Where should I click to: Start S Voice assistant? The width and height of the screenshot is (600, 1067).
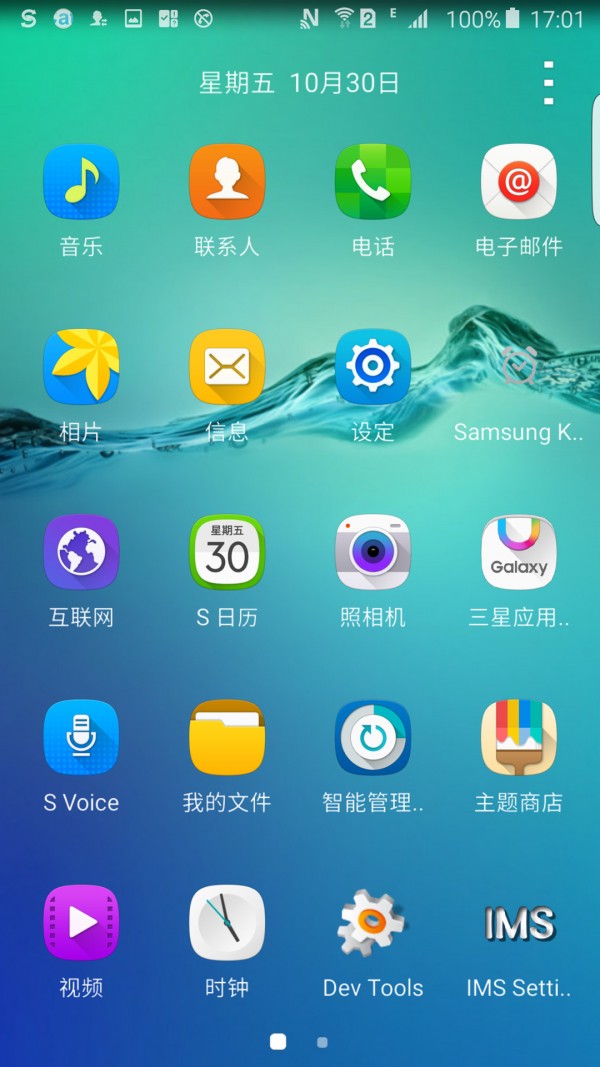pyautogui.click(x=81, y=737)
